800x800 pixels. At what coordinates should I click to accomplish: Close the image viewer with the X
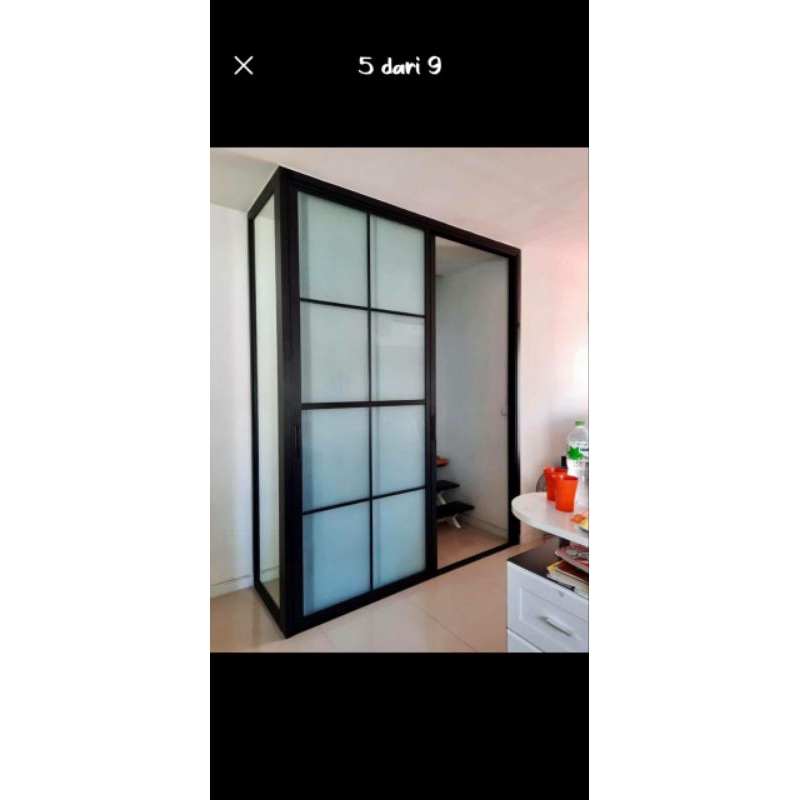coord(243,66)
